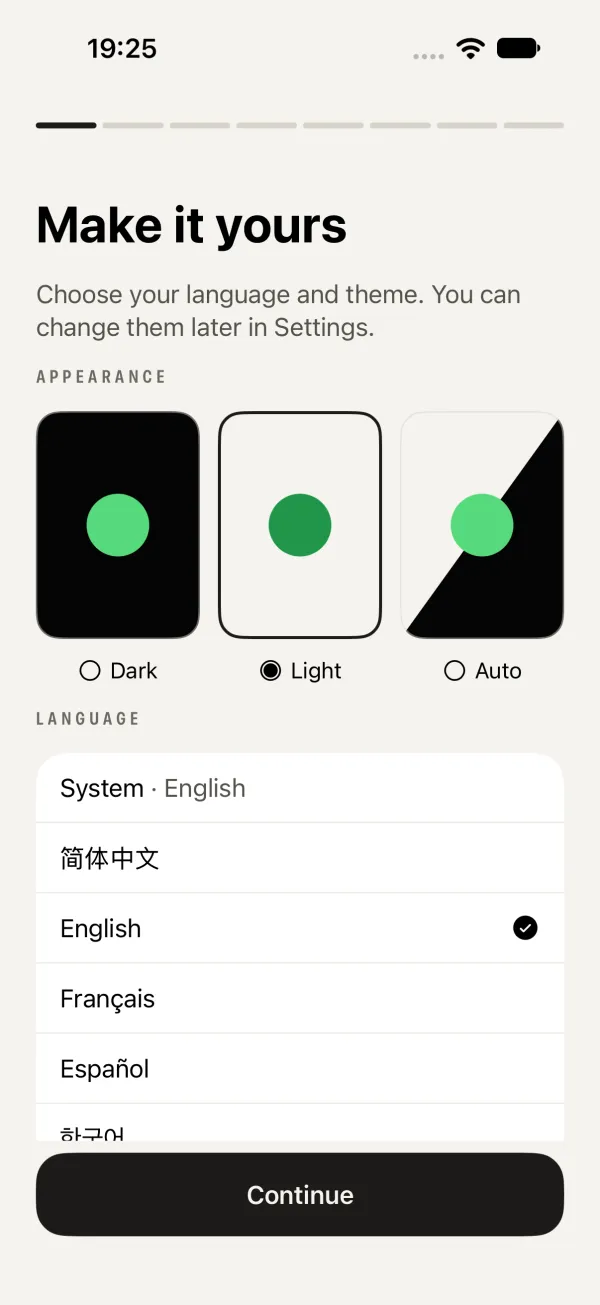Select the Dark radio button
The height and width of the screenshot is (1305, 600).
click(118, 671)
